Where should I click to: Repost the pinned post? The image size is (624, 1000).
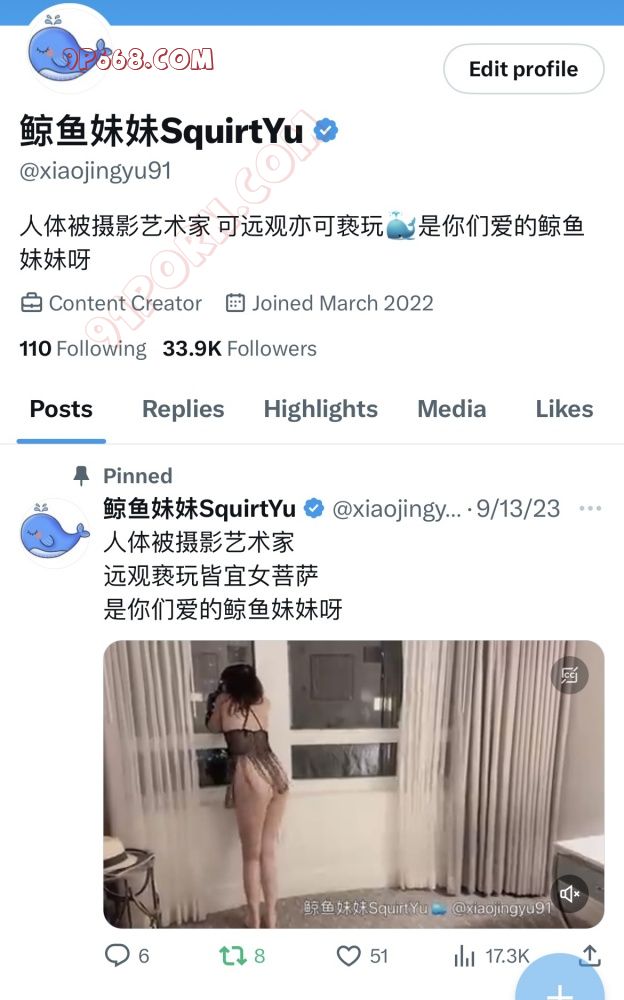click(233, 956)
